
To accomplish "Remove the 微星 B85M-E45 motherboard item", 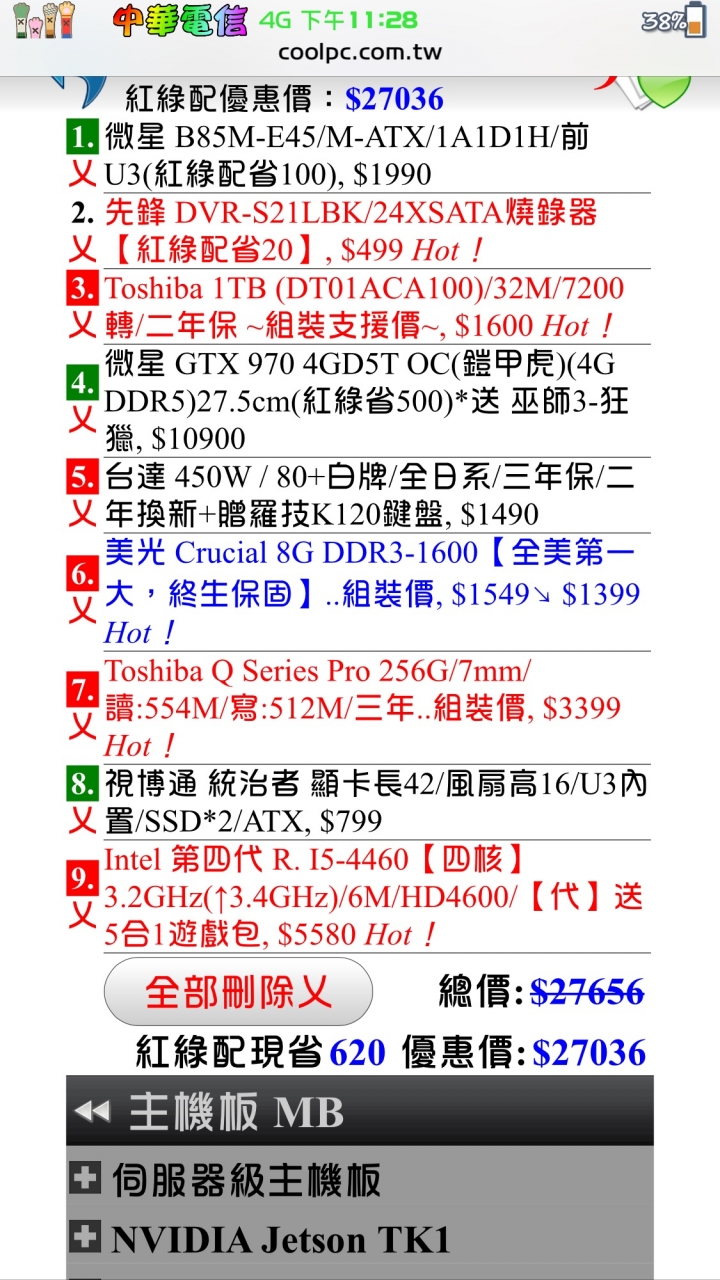I will tap(82, 173).
